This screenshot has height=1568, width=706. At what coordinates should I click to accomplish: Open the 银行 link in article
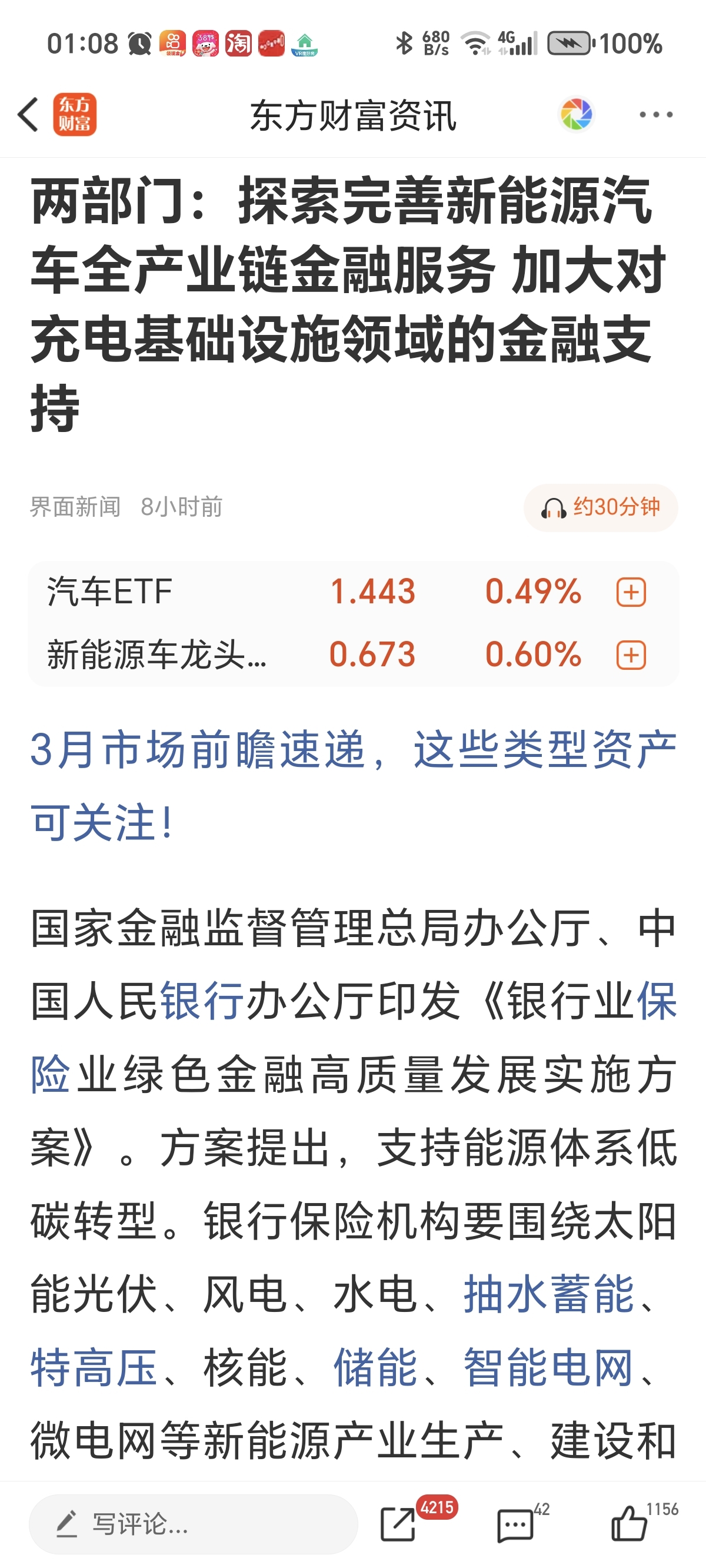point(202,1001)
